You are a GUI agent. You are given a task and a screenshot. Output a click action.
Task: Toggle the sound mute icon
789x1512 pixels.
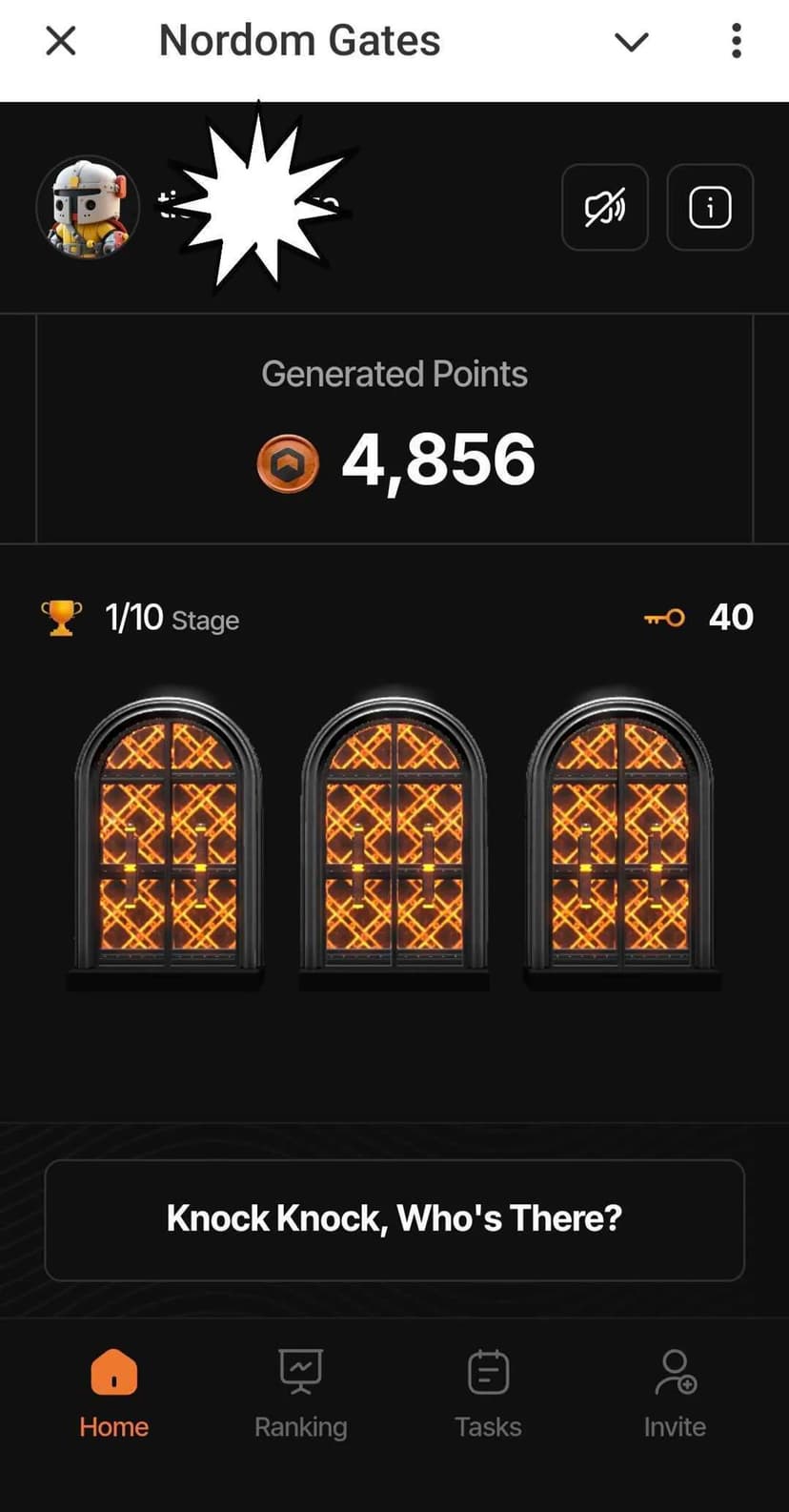(605, 208)
